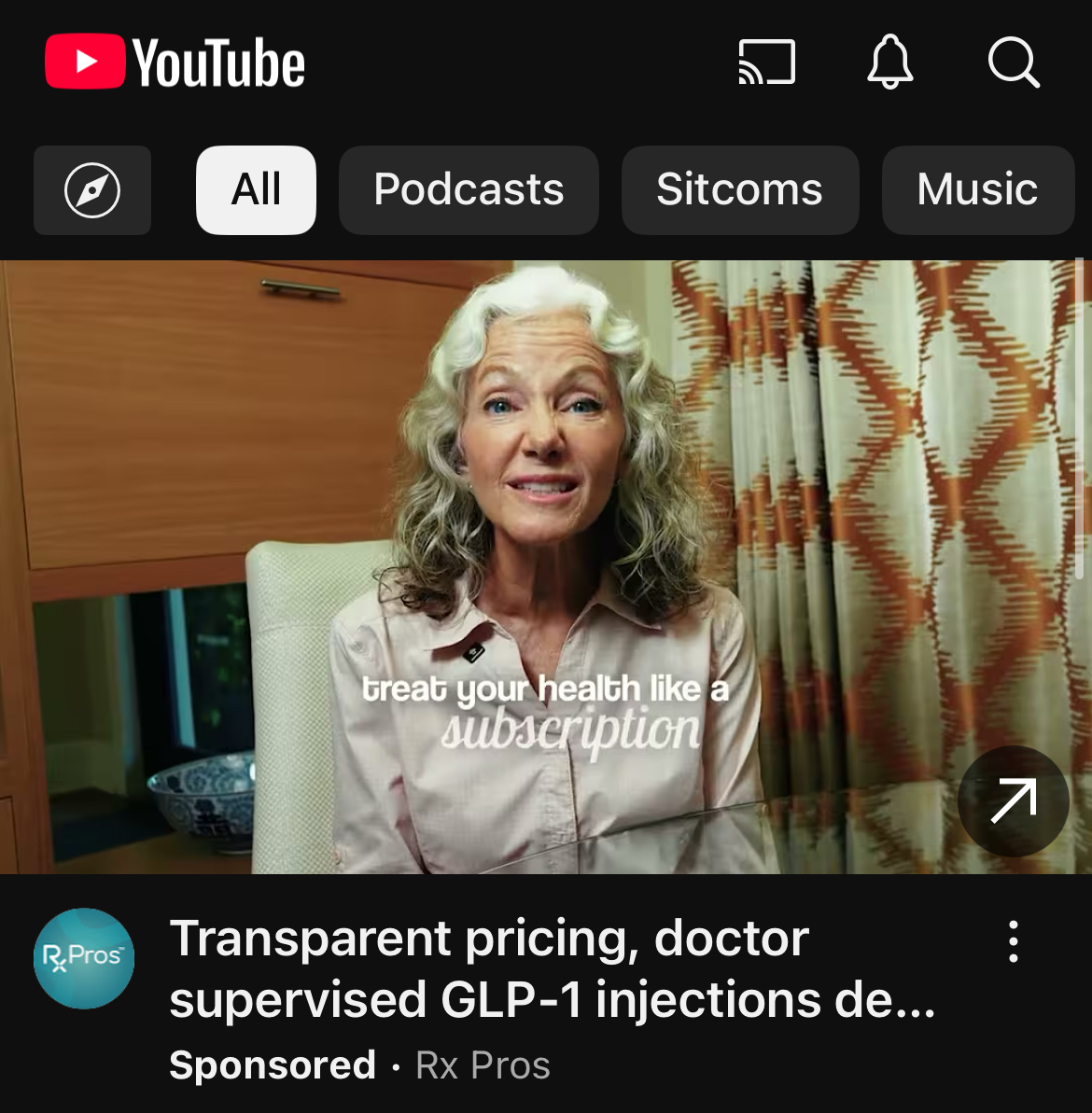The height and width of the screenshot is (1113, 1092).
Task: Filter feed by Podcasts
Action: pyautogui.click(x=469, y=190)
